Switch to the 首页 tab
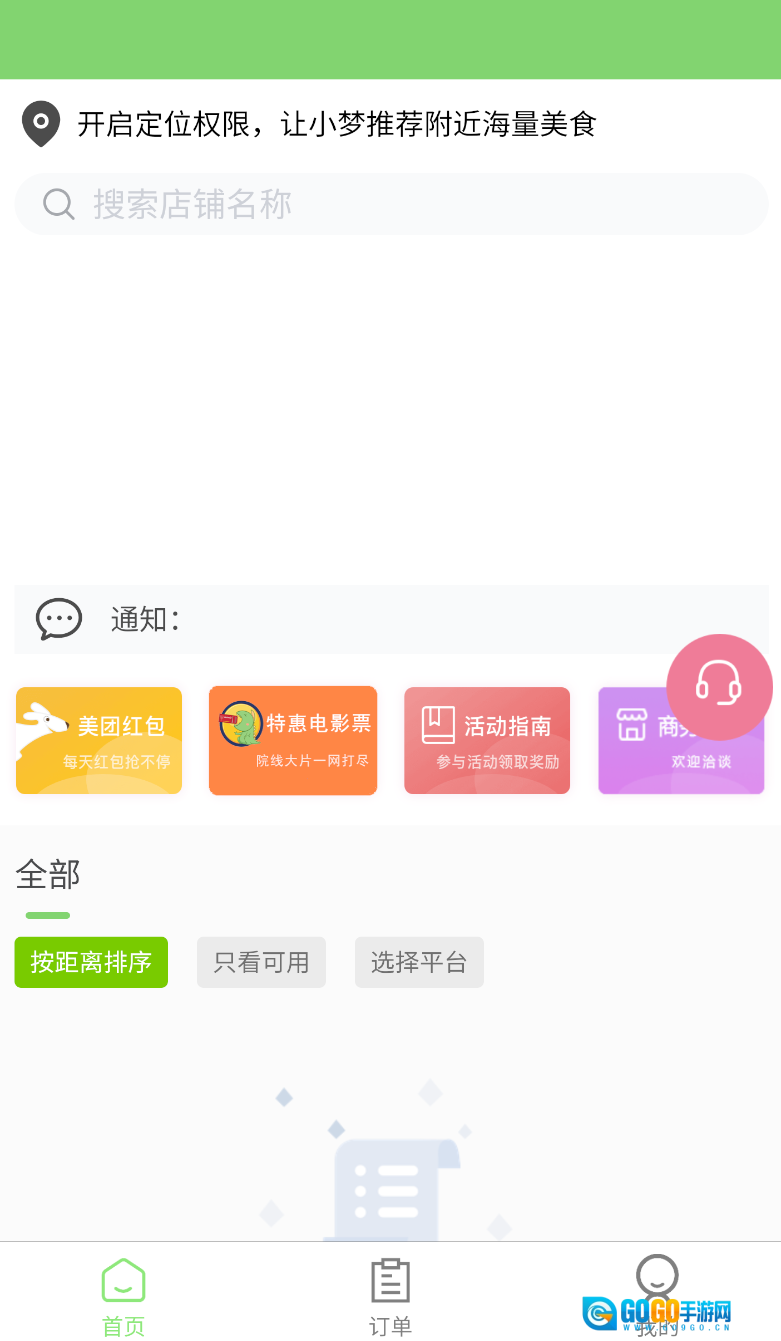The width and height of the screenshot is (781, 1341). 124,1295
